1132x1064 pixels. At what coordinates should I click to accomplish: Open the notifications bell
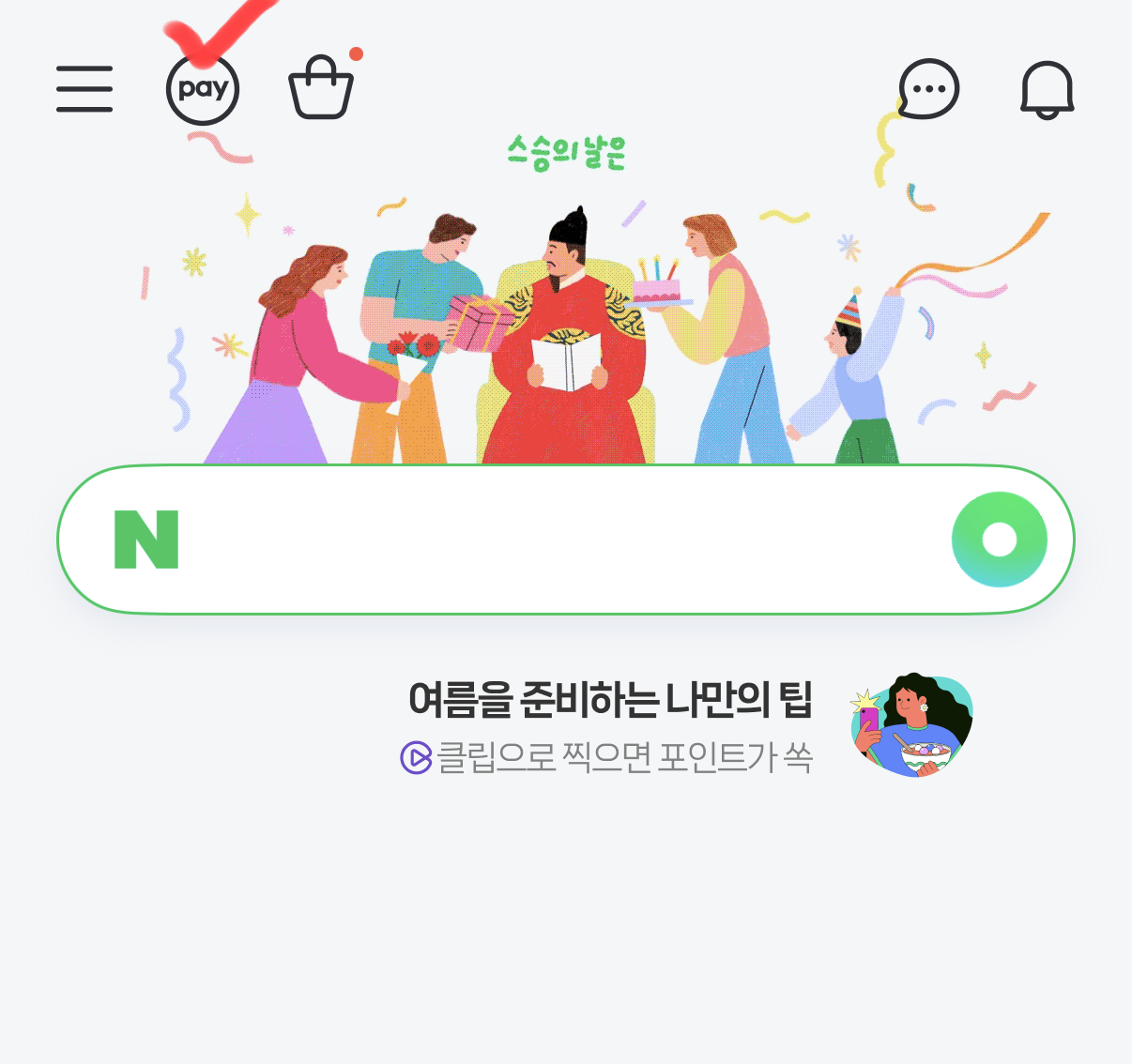[1047, 90]
